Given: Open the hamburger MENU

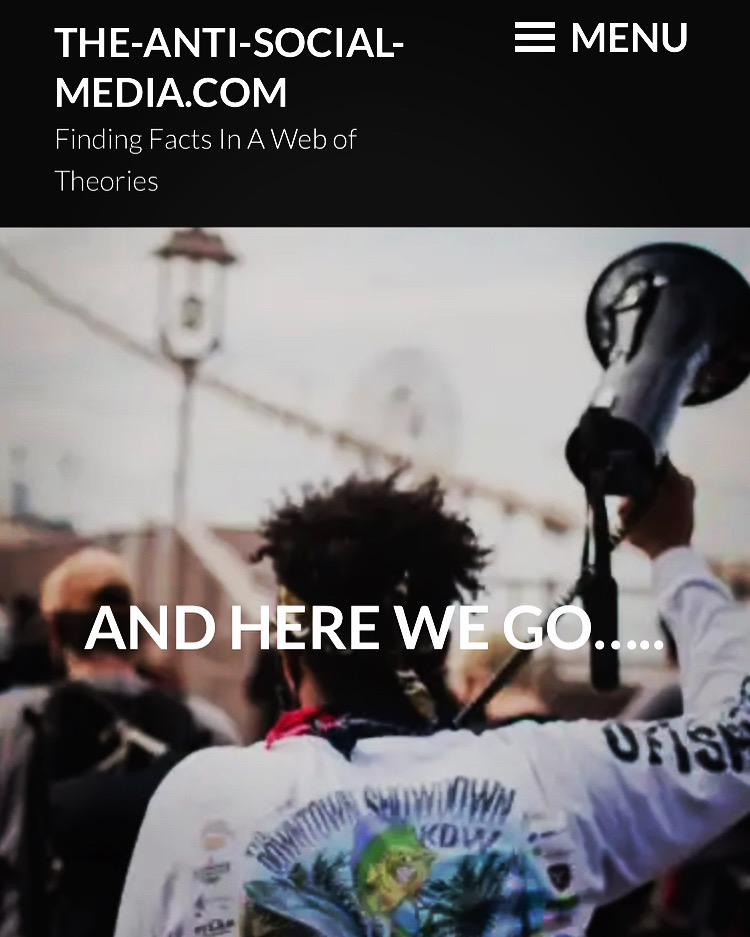Looking at the screenshot, I should point(601,39).
